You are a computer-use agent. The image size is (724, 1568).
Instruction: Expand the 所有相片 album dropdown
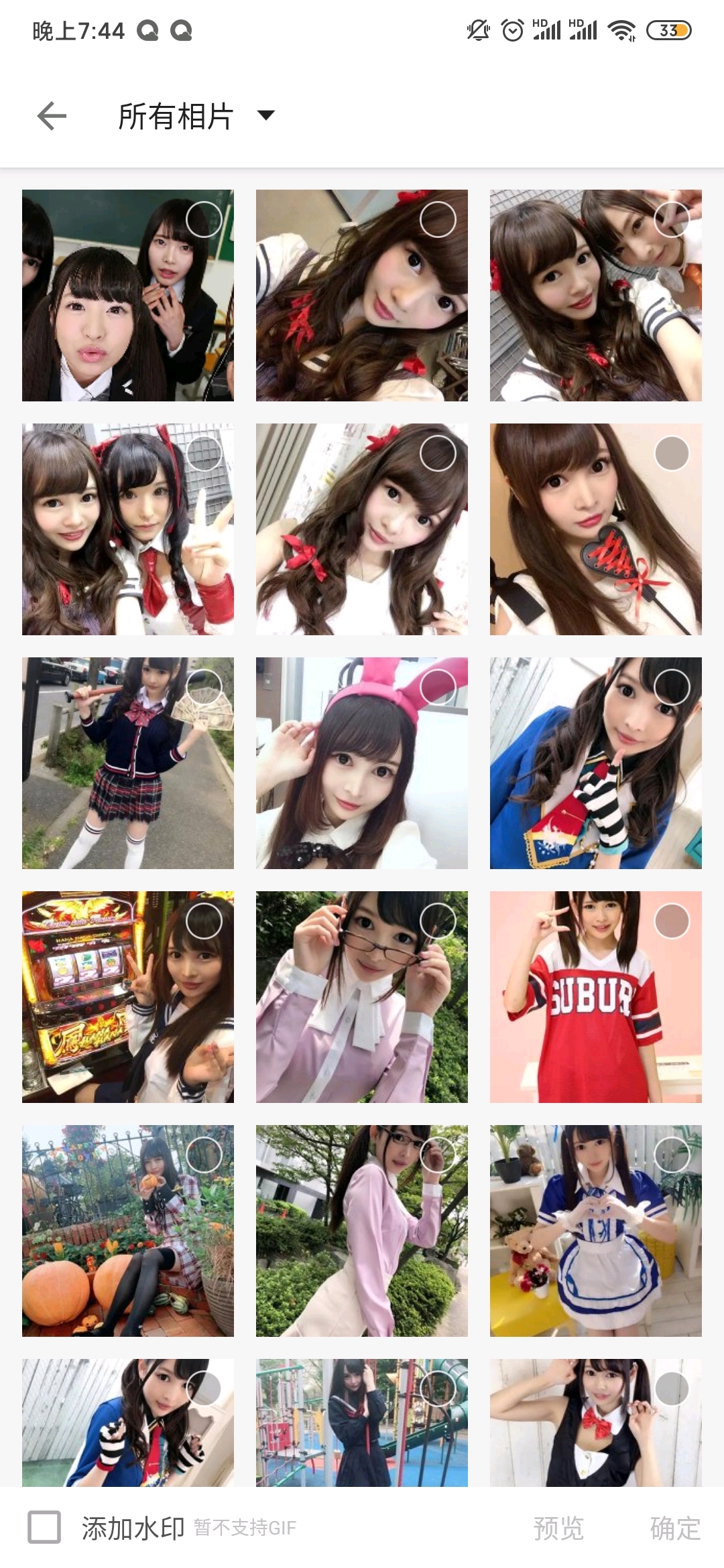tap(196, 116)
